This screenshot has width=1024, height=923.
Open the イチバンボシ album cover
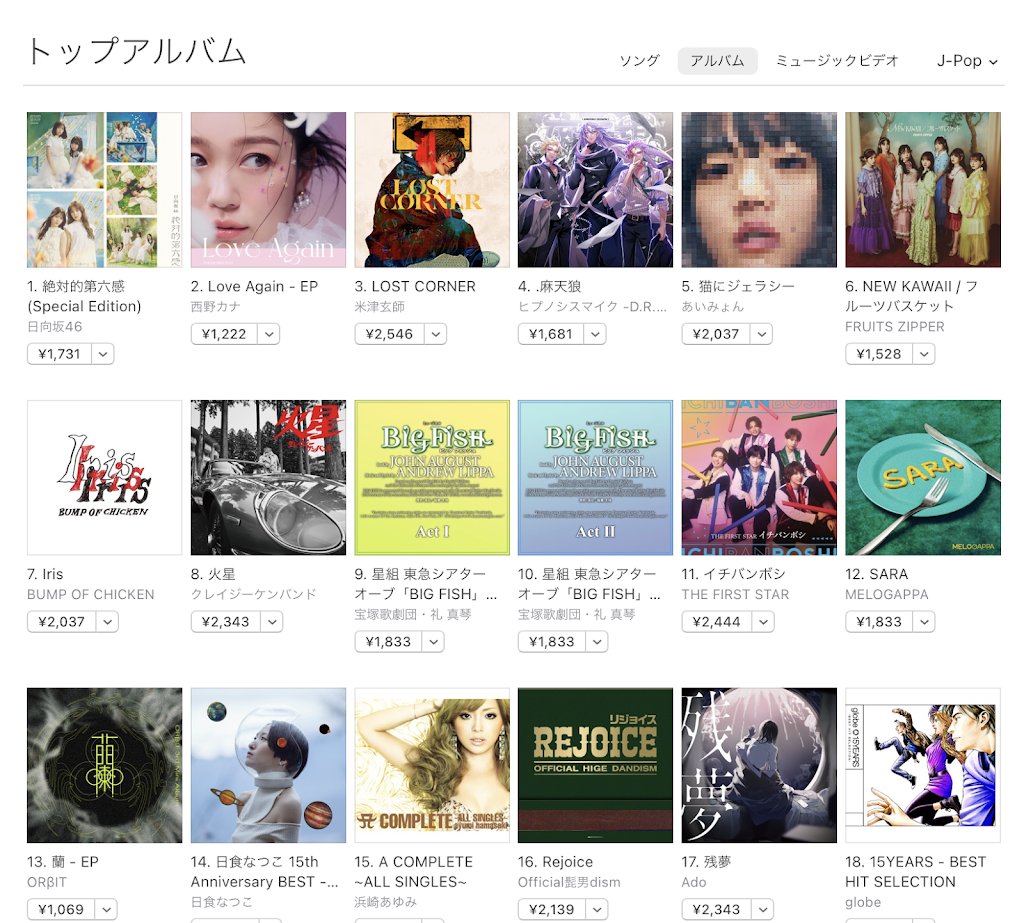[759, 478]
